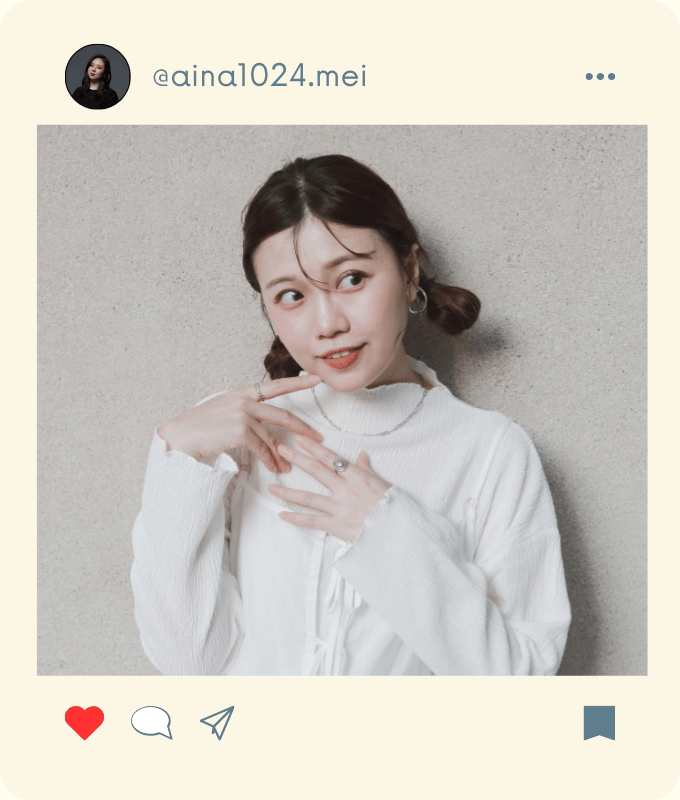Open the @aina1024.mei username profile
Image resolution: width=680 pixels, height=800 pixels.
pos(259,77)
